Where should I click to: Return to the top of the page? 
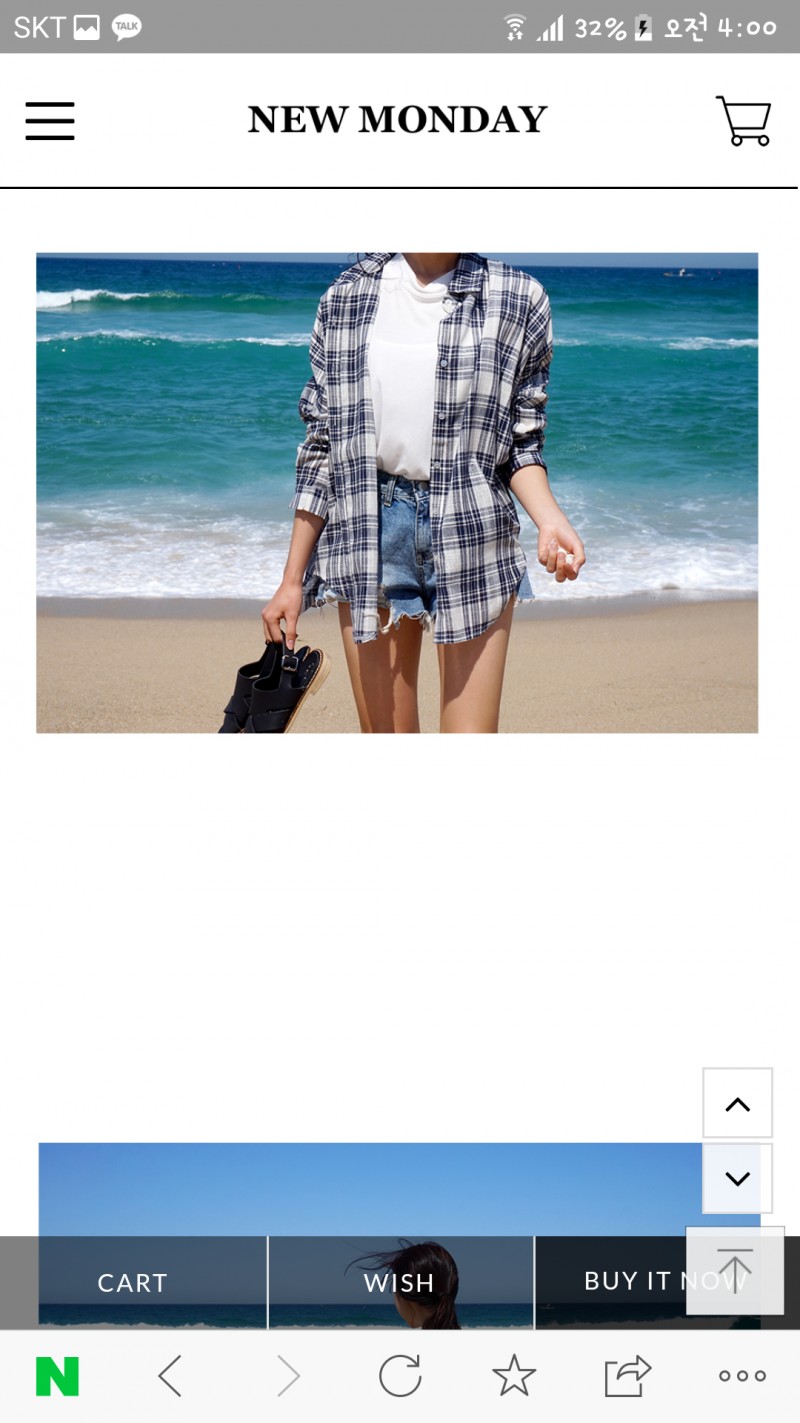click(x=735, y=1270)
